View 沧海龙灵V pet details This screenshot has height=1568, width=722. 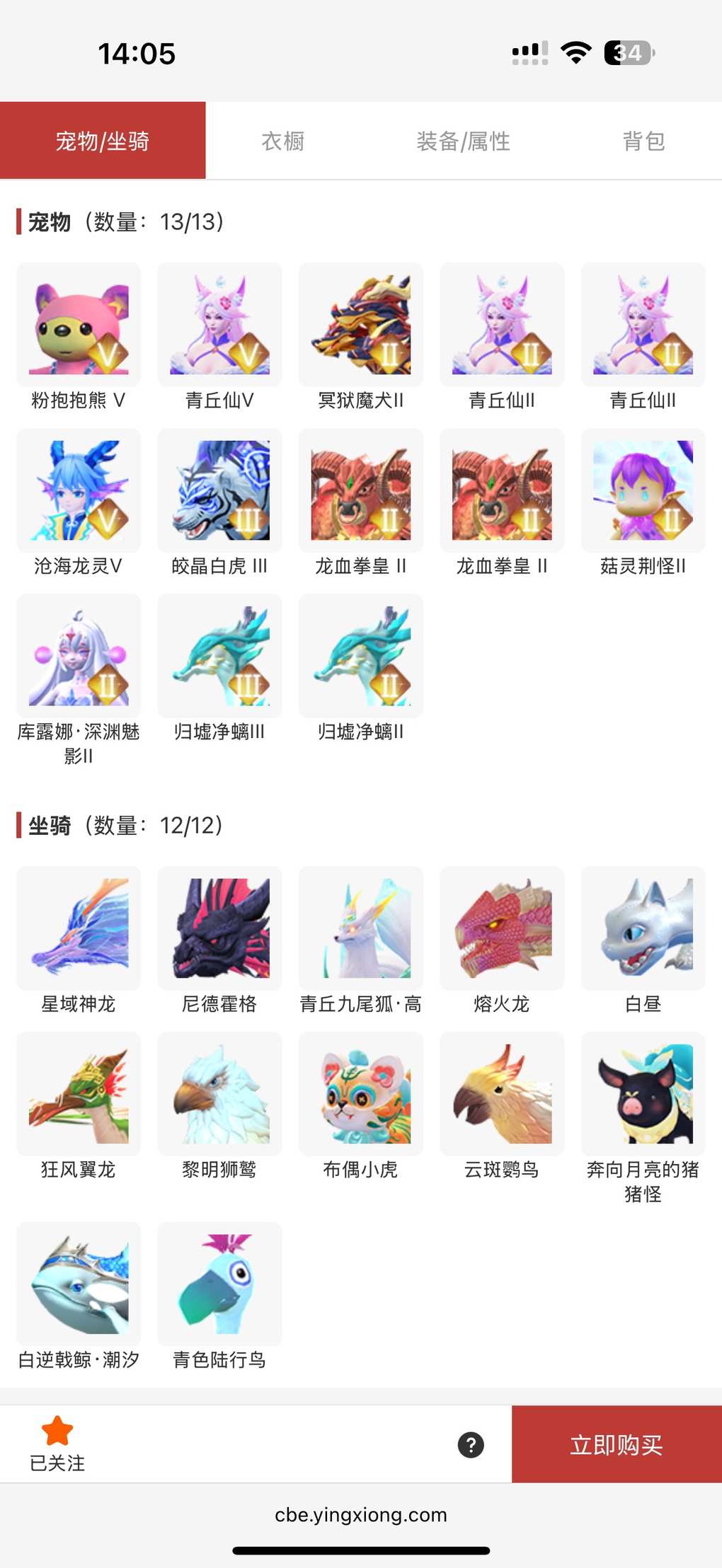(x=79, y=491)
